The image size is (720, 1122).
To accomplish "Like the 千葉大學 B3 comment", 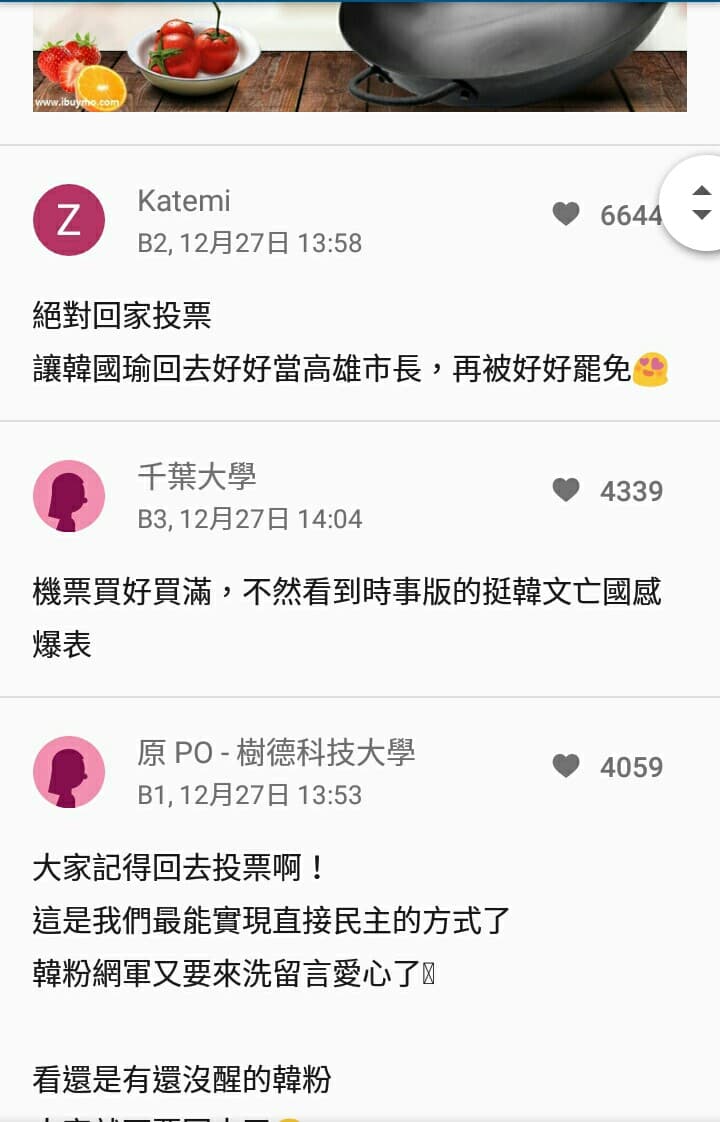I will [x=566, y=490].
